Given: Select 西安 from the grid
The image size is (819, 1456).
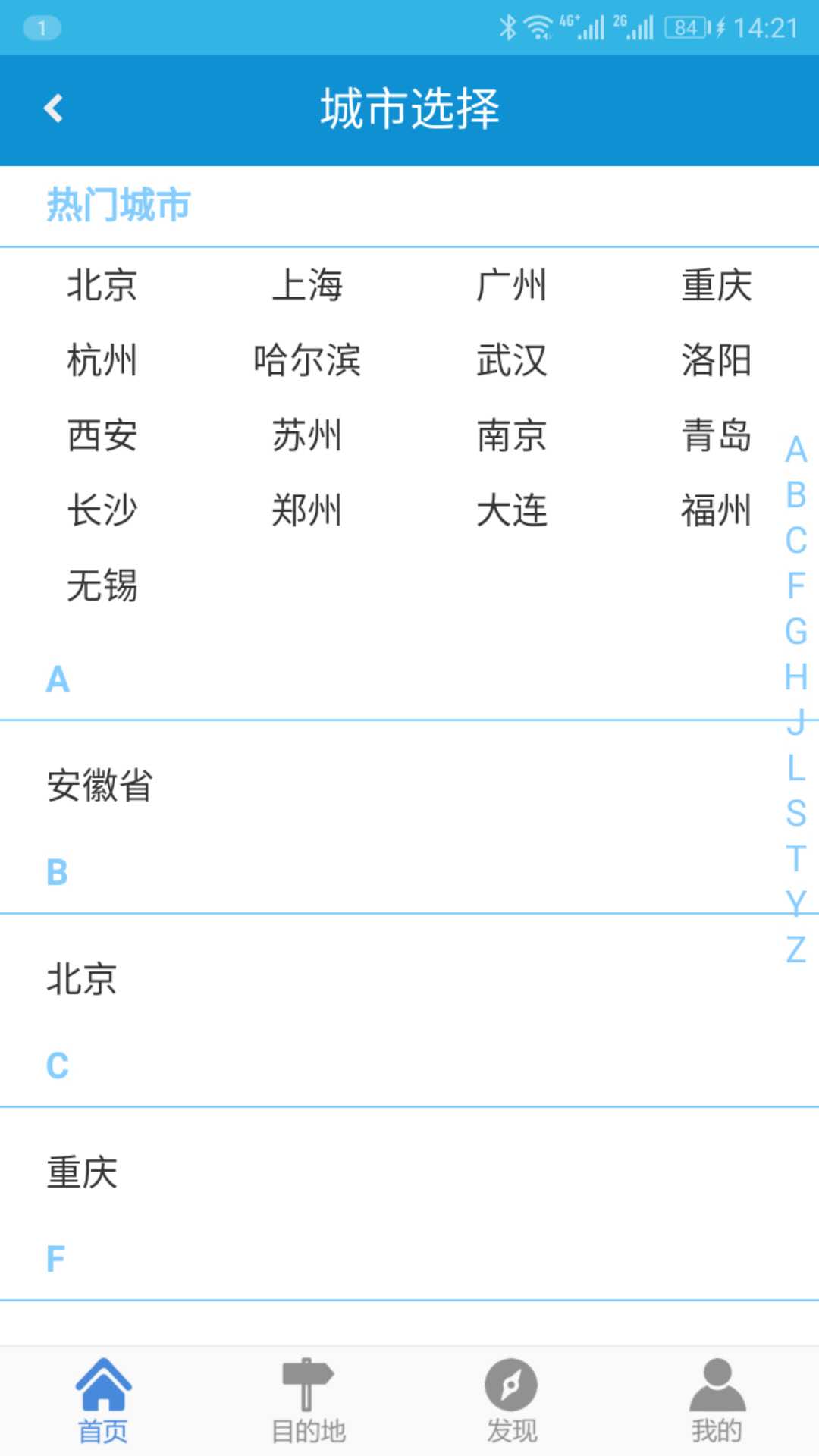Looking at the screenshot, I should pos(102,435).
